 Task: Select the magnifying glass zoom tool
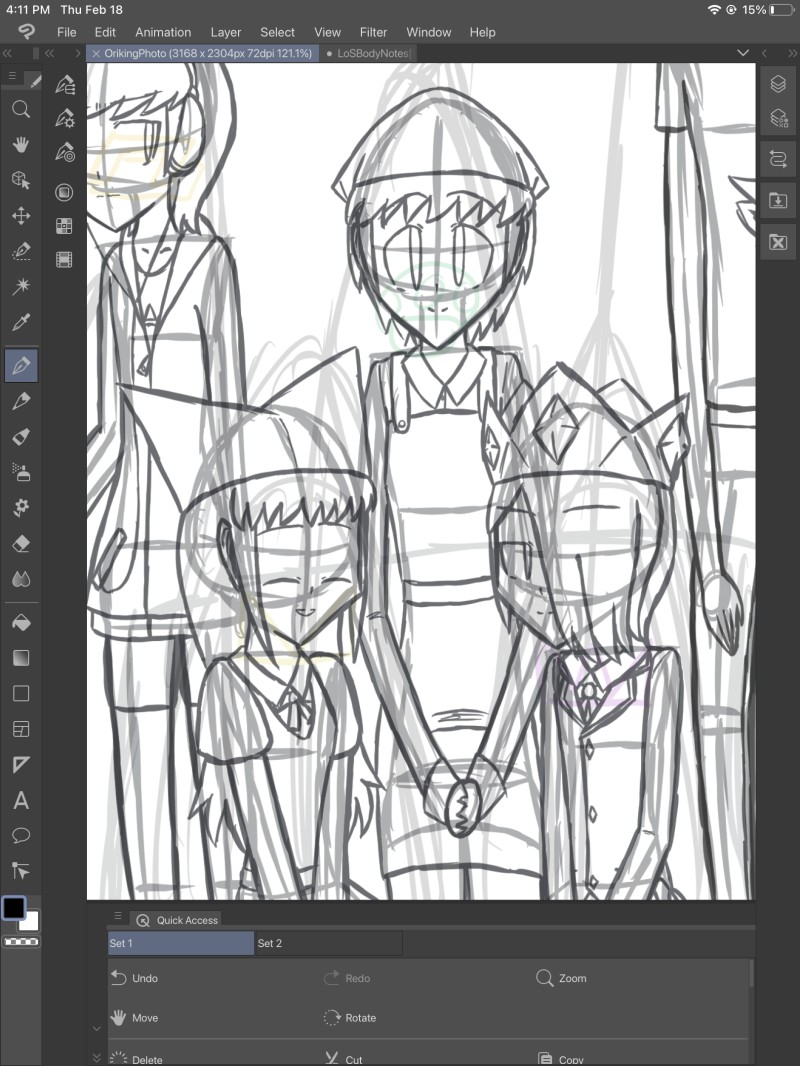click(21, 109)
